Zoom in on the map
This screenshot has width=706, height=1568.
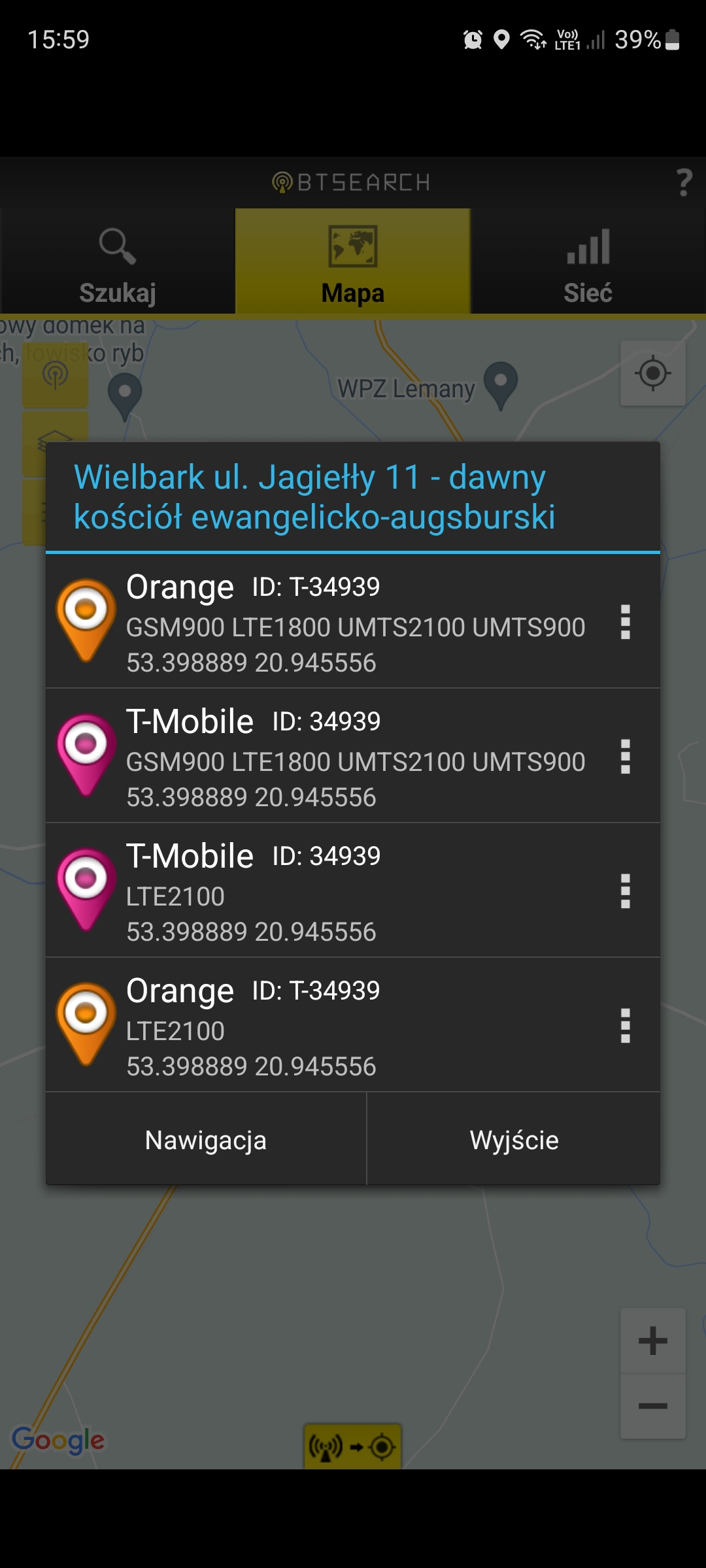click(653, 1341)
